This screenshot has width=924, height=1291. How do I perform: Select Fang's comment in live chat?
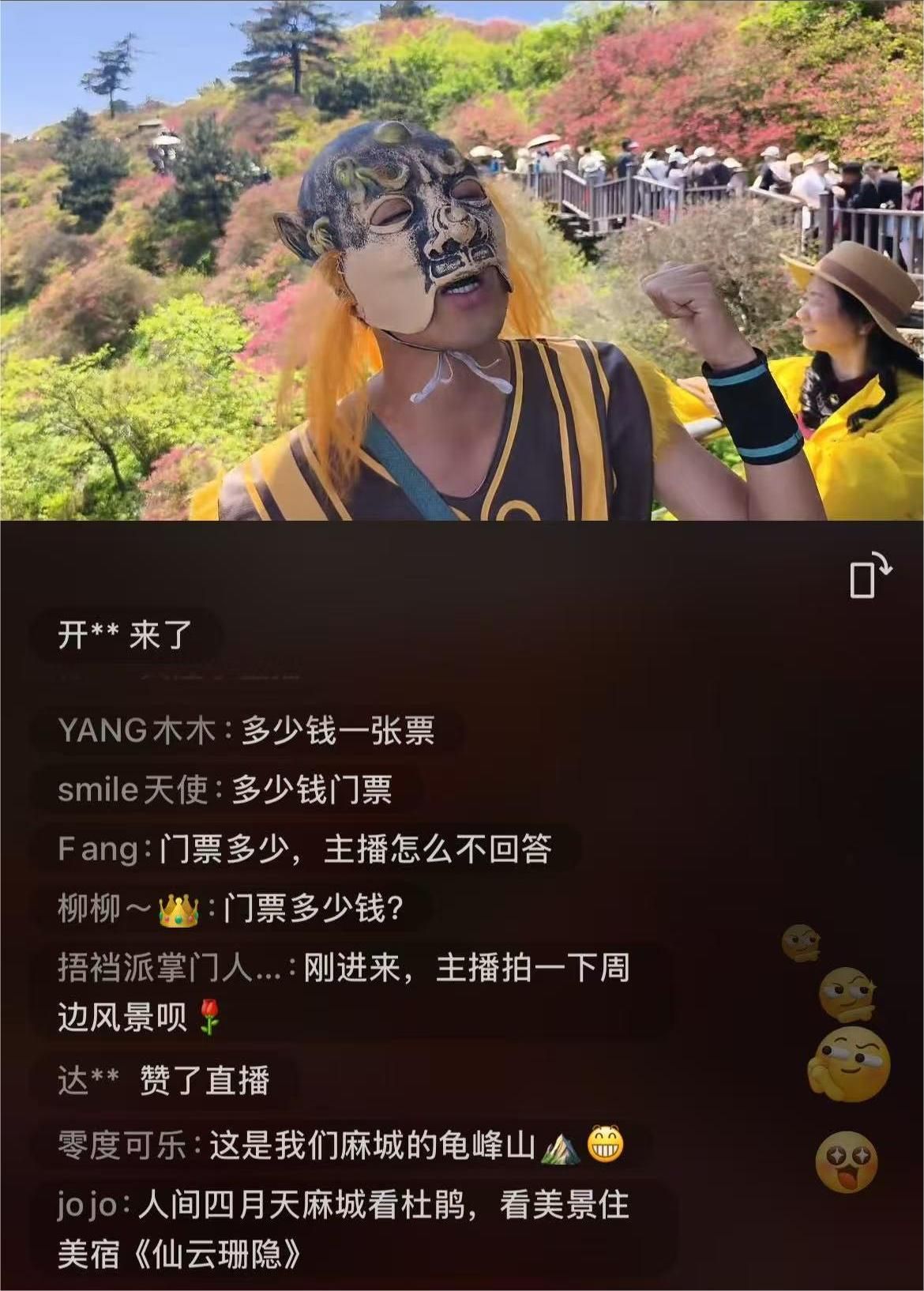[x=304, y=849]
